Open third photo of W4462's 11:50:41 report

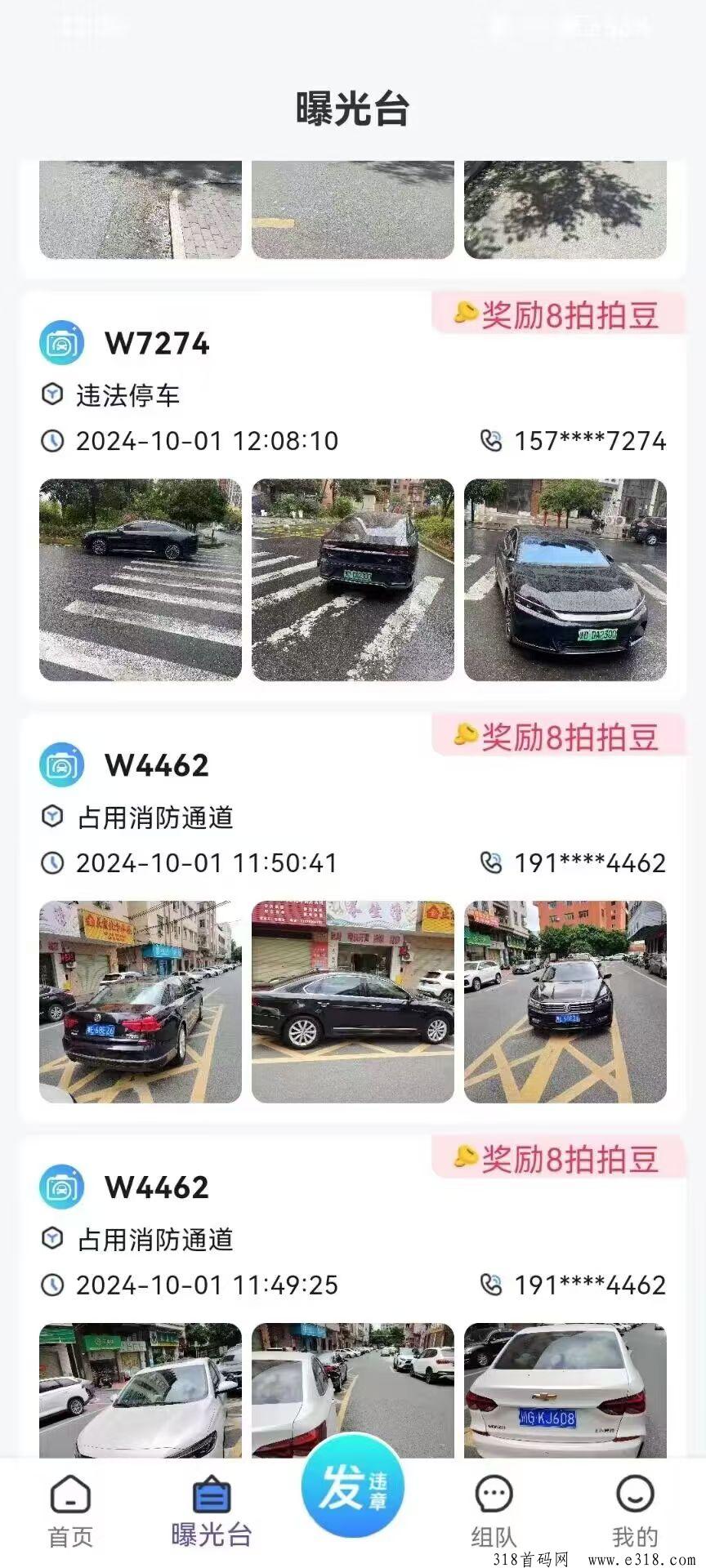(x=565, y=1002)
